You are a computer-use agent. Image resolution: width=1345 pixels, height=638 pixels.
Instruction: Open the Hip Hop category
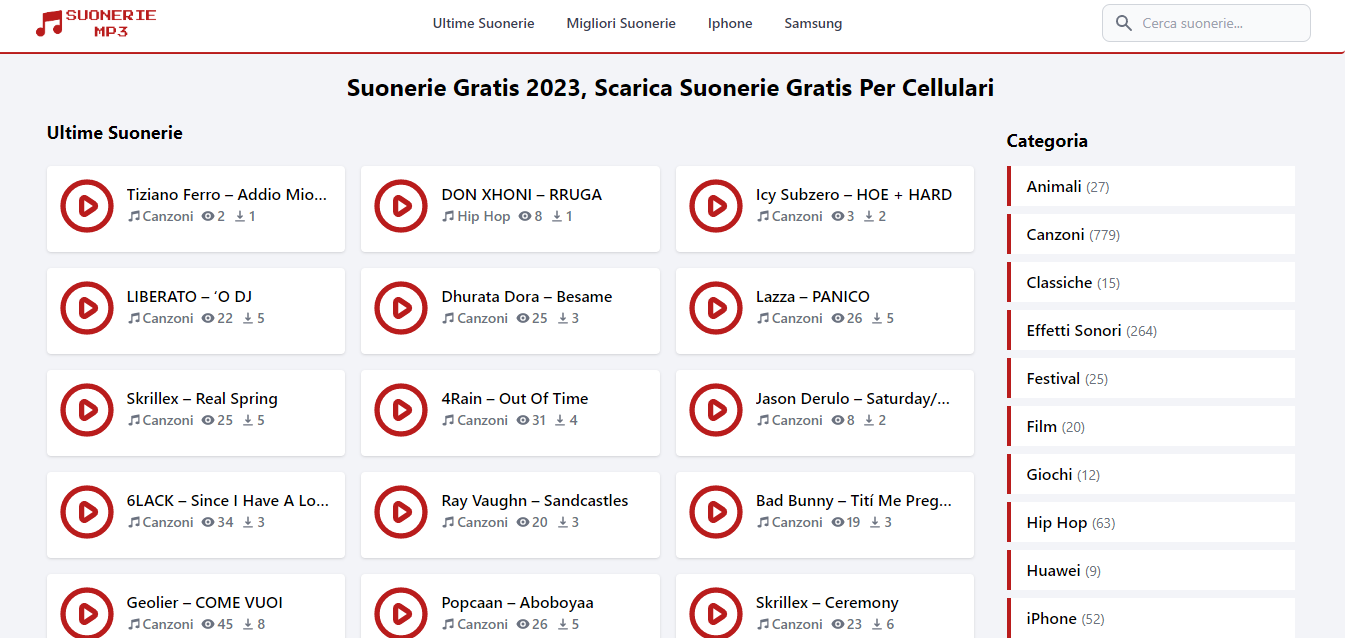click(x=1056, y=523)
